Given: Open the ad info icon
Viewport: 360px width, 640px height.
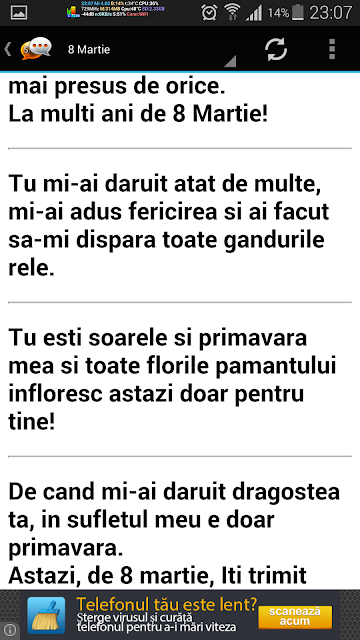Looking at the screenshot, I should coord(10,629).
